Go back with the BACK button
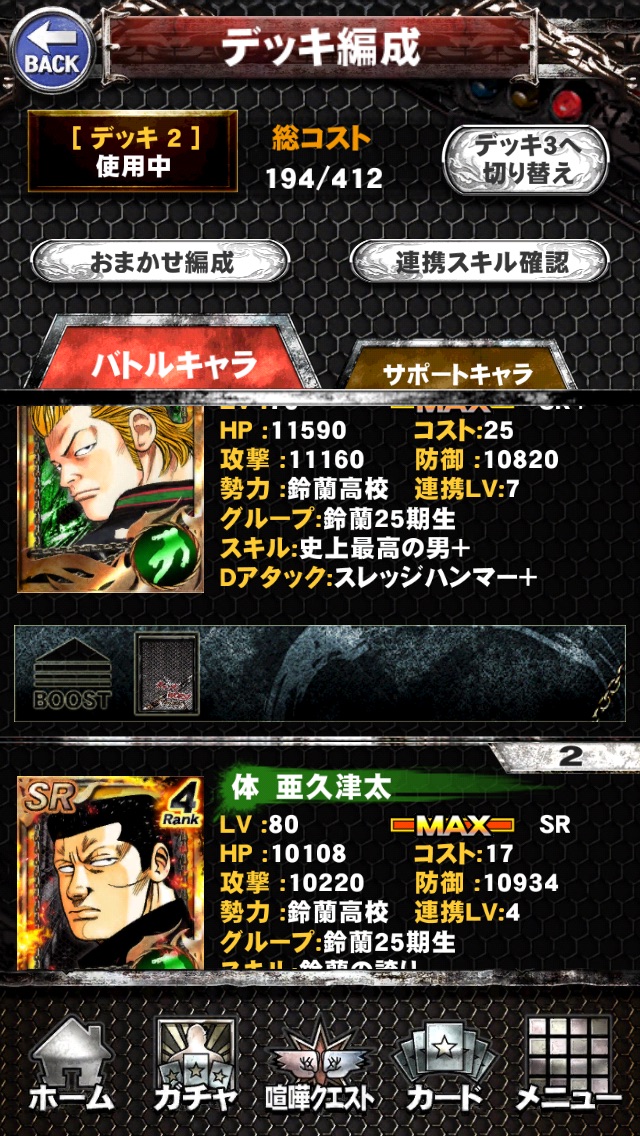Viewport: 640px width, 1136px height. point(51,50)
